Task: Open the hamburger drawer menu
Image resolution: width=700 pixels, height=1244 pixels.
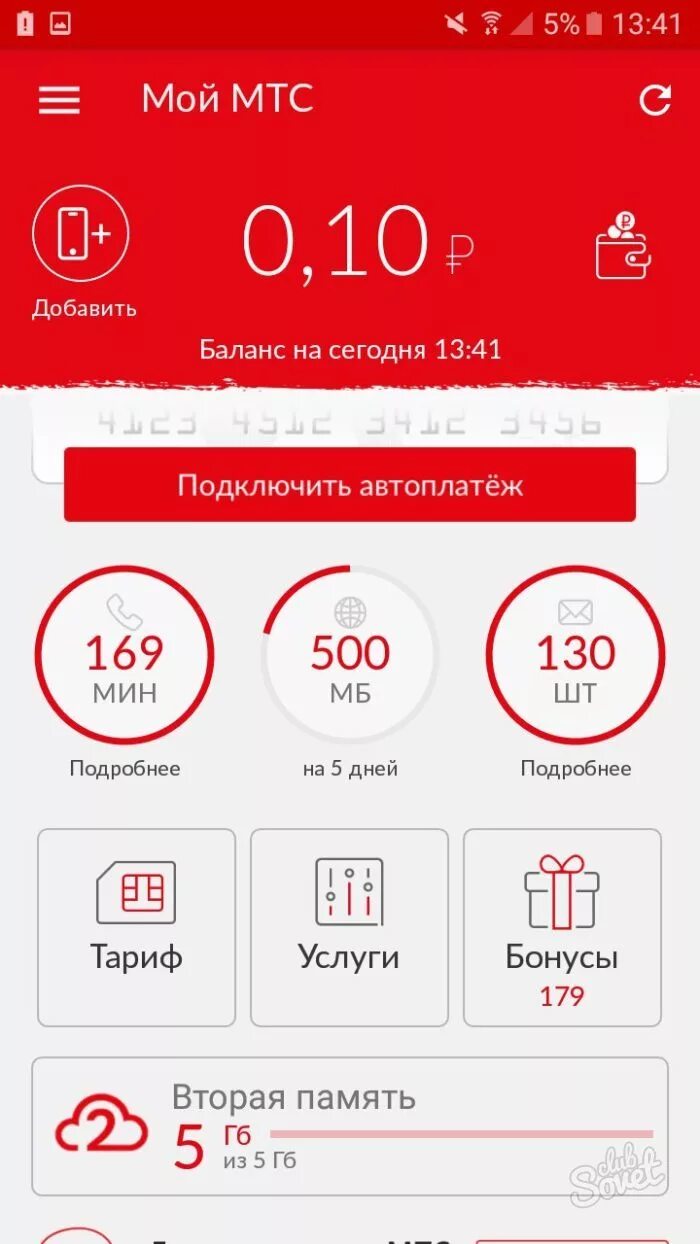Action: [x=59, y=99]
